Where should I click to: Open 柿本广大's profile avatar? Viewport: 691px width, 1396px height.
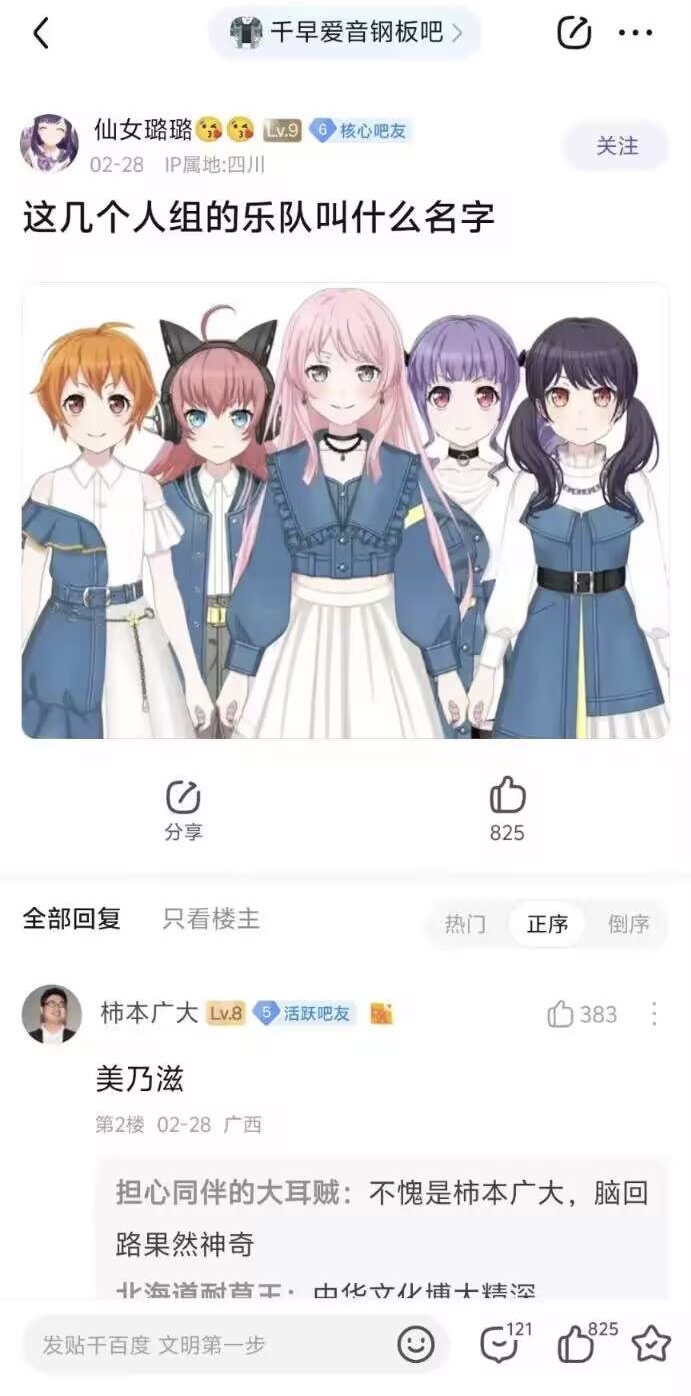coord(51,1014)
